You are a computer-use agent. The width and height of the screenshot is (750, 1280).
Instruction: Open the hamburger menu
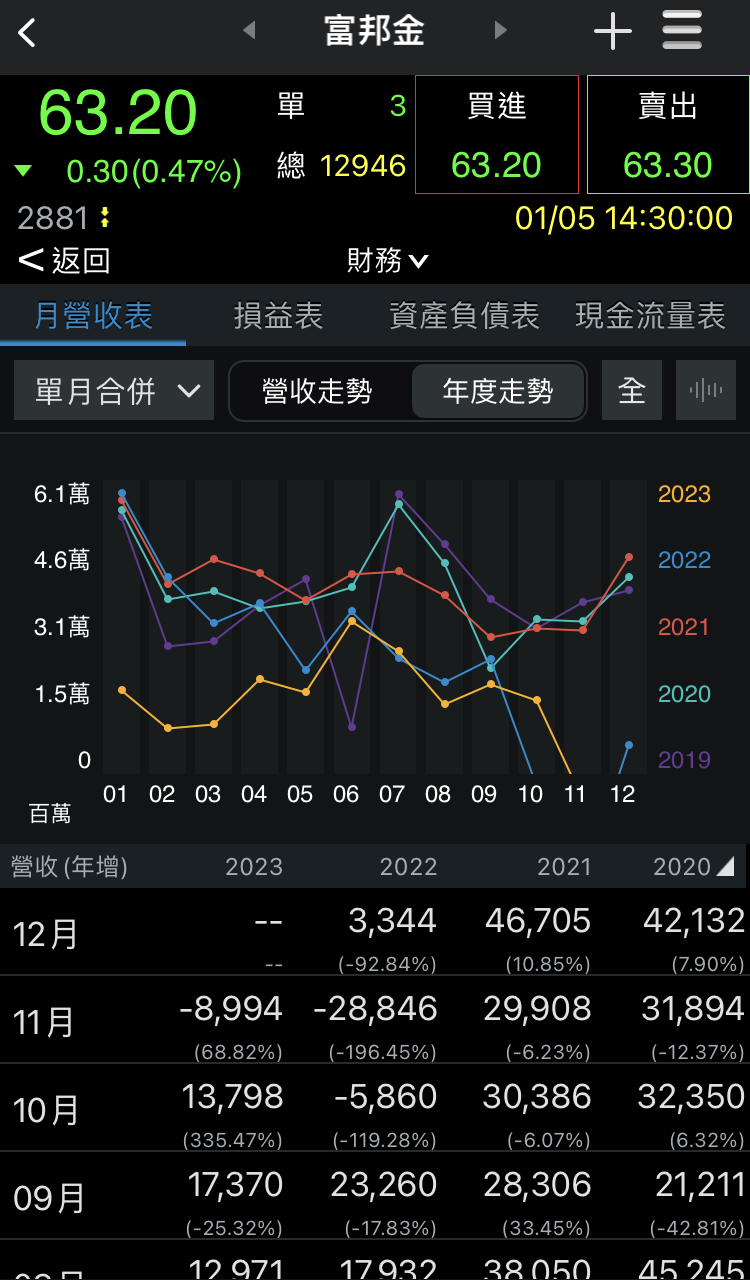pyautogui.click(x=682, y=31)
